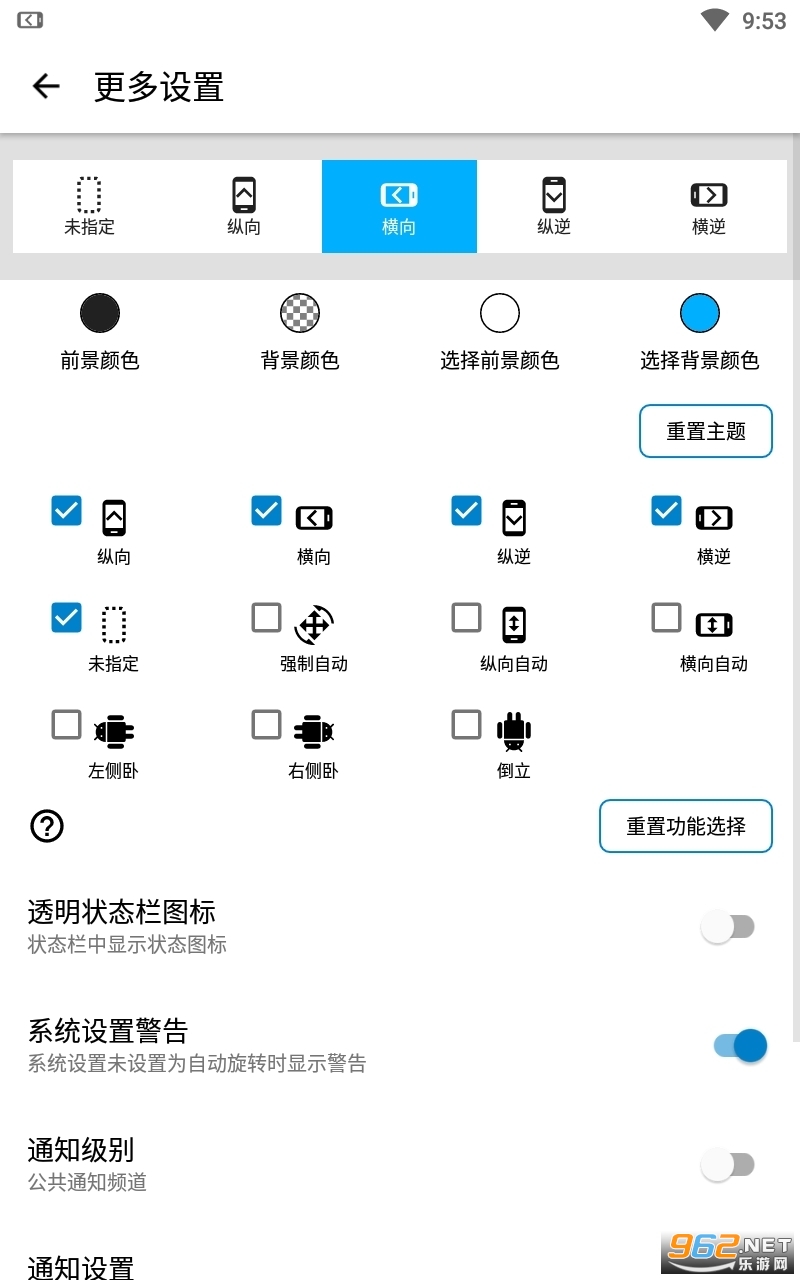Screen dimensions: 800x1280
Task: Uncheck the 横逆 function checkbox
Action: click(x=666, y=511)
